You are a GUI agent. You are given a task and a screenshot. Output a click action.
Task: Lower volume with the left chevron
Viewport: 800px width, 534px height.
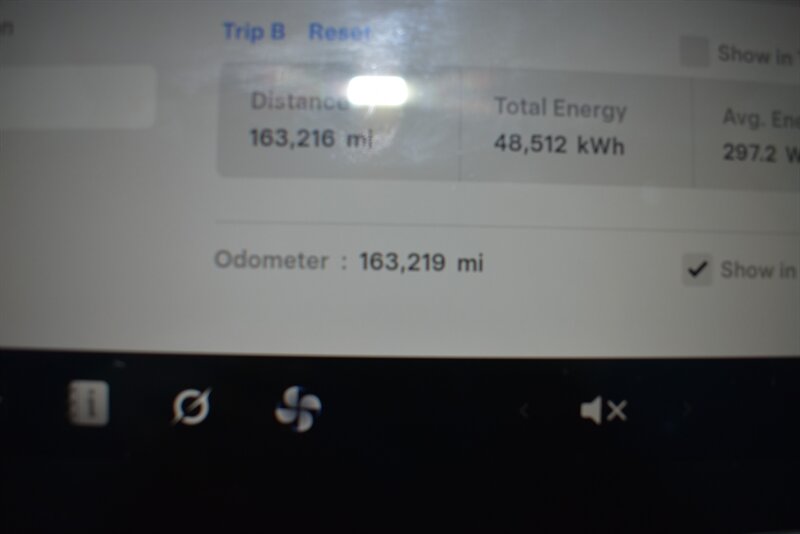(x=523, y=410)
